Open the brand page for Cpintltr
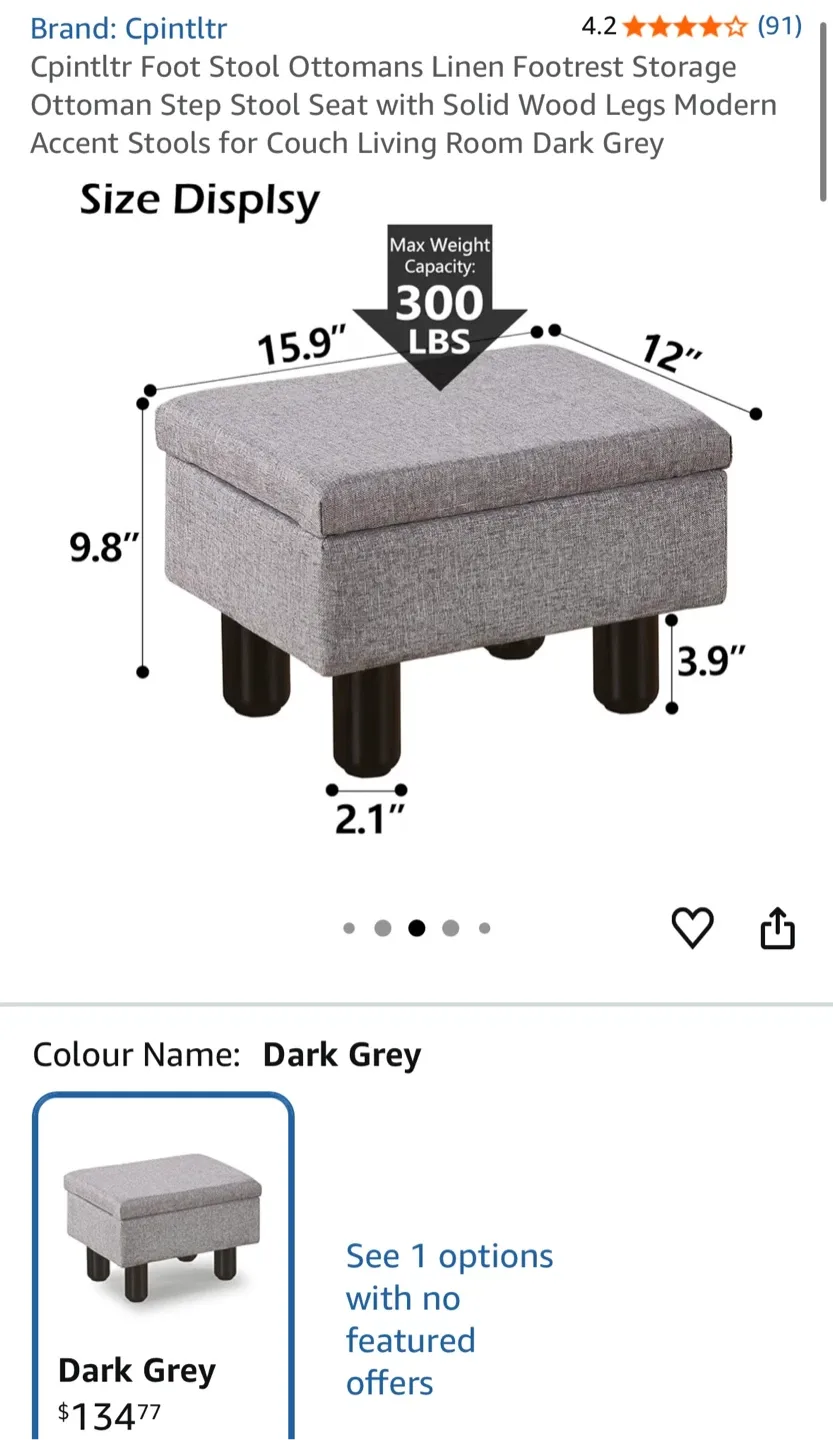The width and height of the screenshot is (833, 1440). click(x=128, y=28)
